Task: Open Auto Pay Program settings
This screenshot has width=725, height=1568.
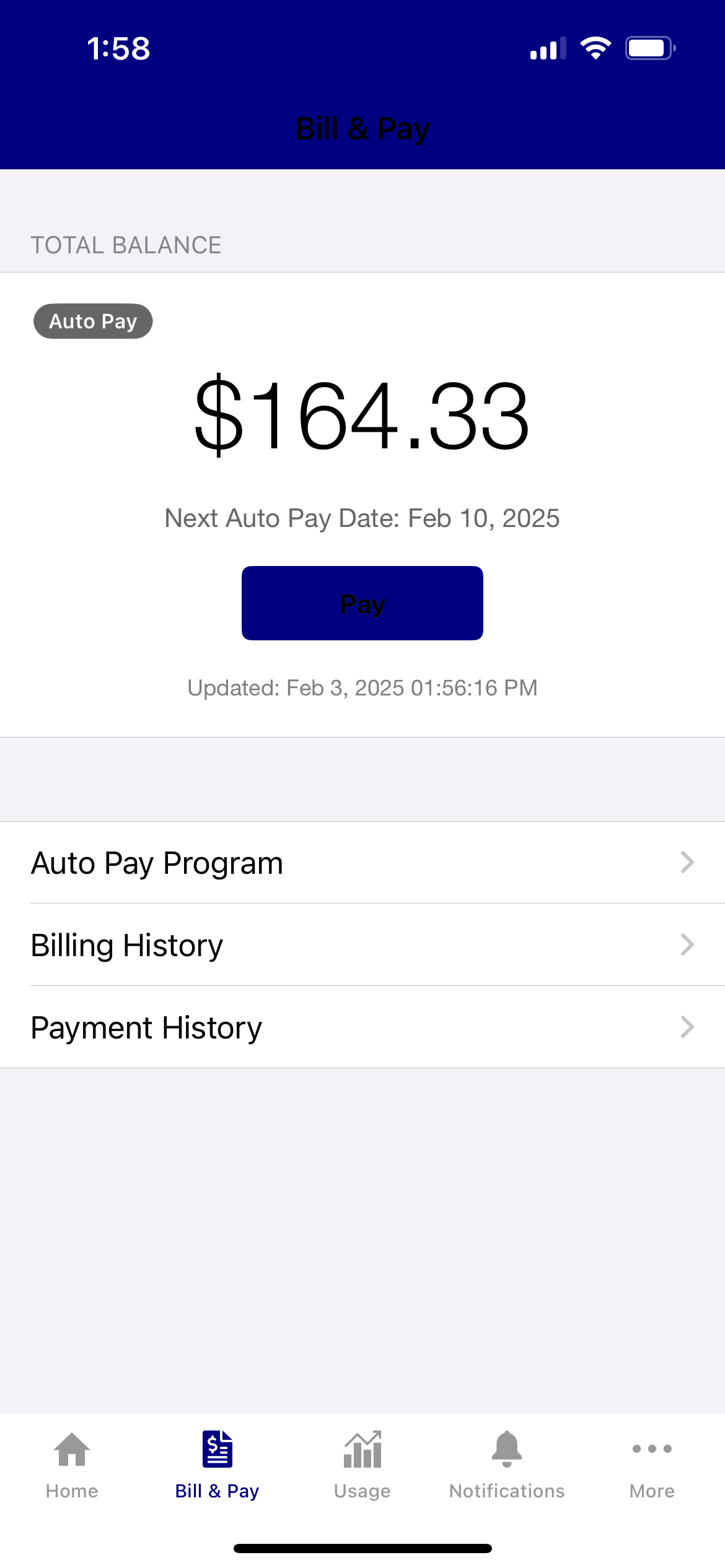Action: pyautogui.click(x=157, y=862)
